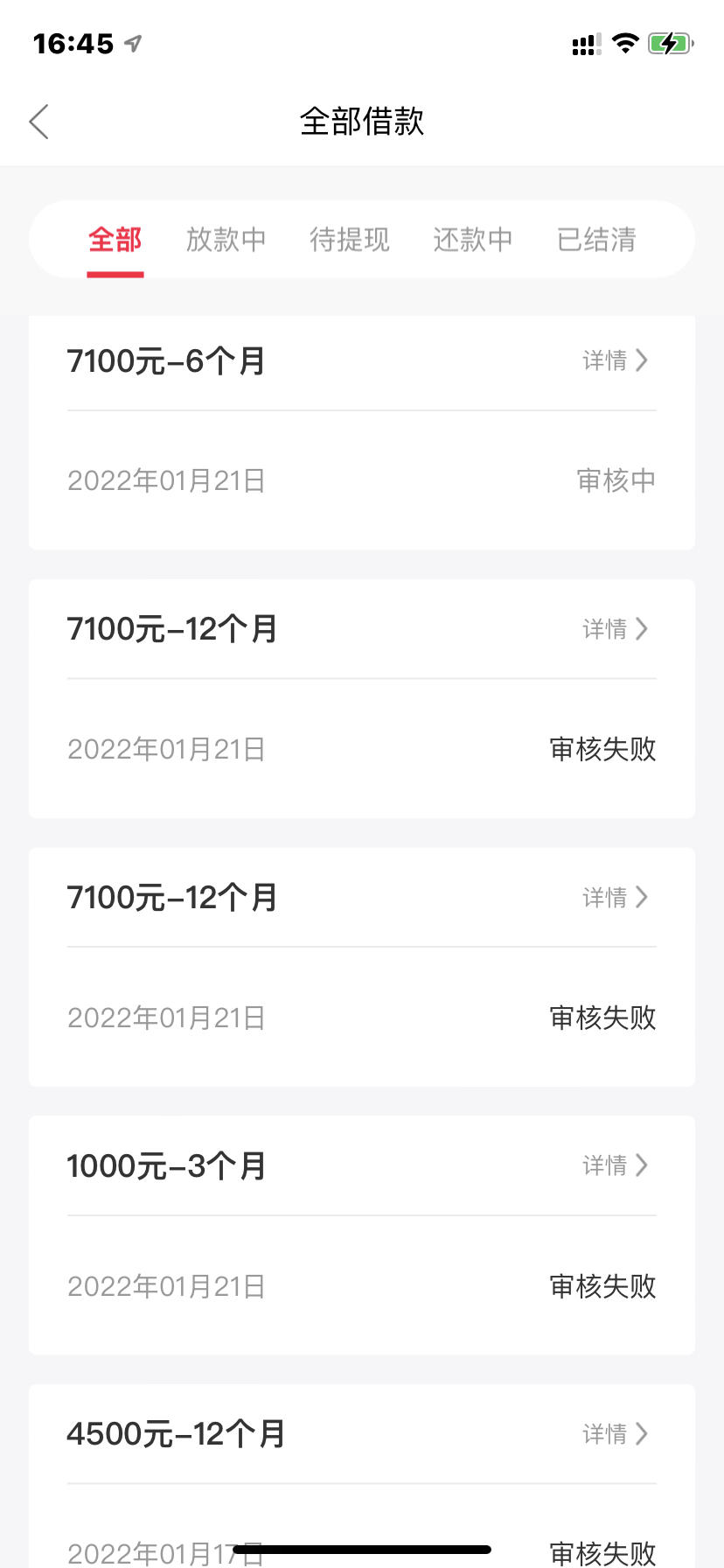724x1568 pixels.
Task: Select the 全部 tab
Action: (x=115, y=239)
